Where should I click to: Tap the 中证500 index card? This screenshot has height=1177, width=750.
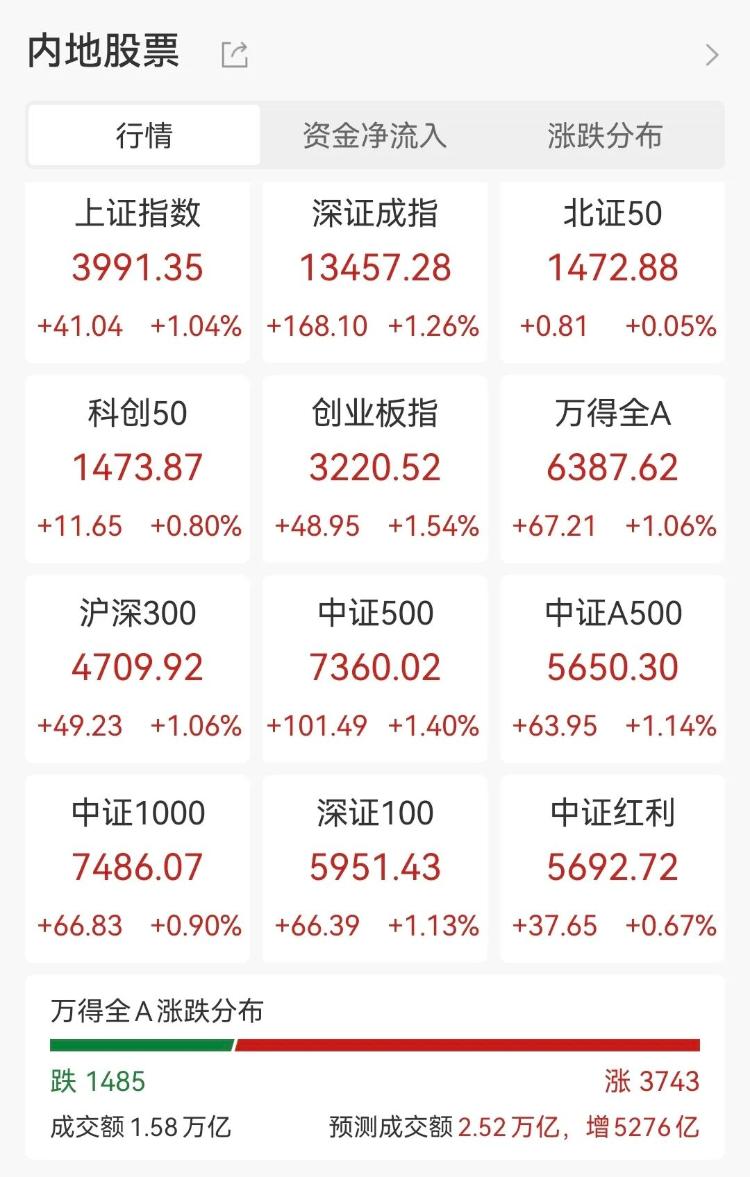[x=375, y=668]
